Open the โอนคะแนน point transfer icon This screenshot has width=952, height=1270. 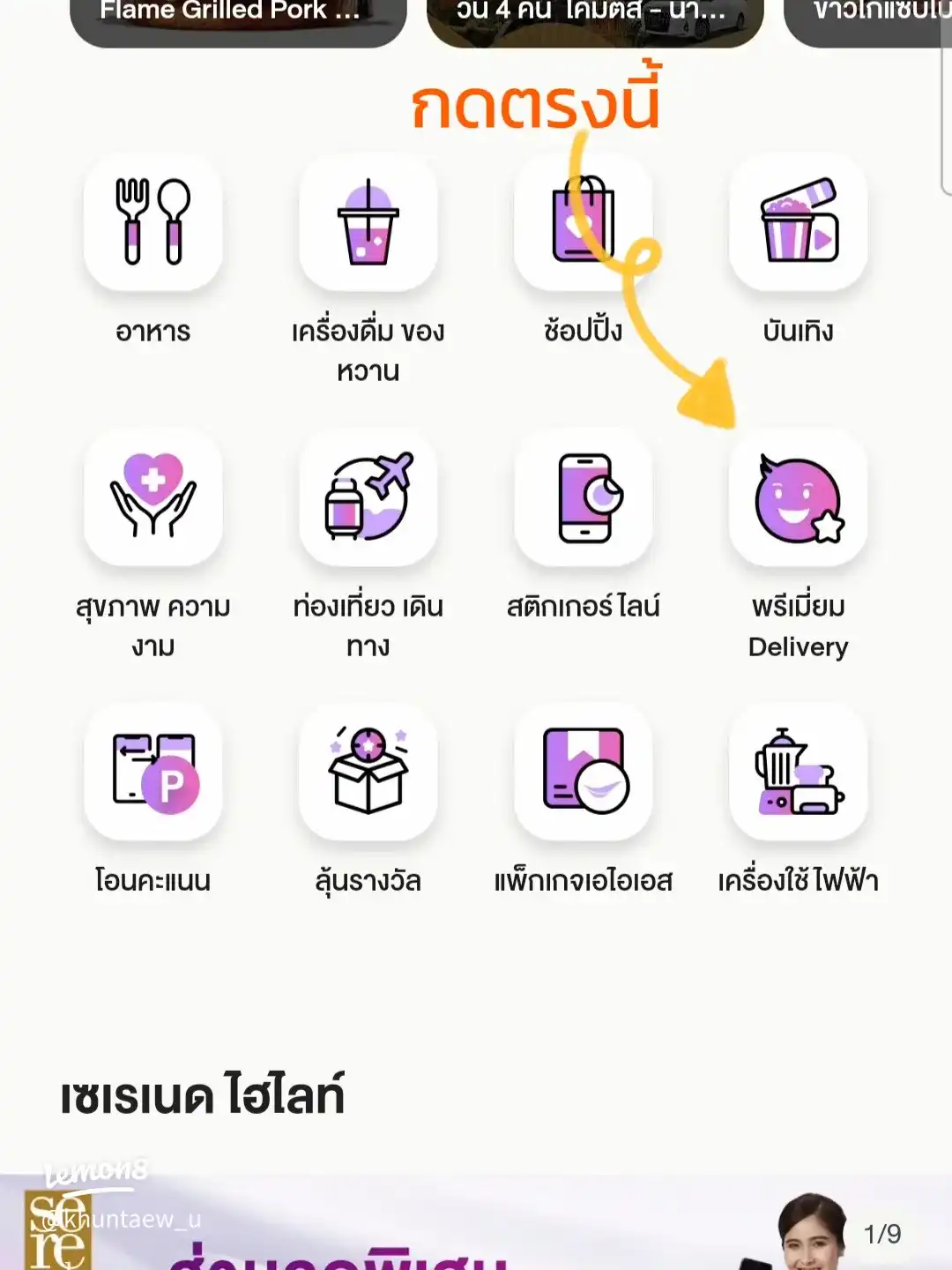point(153,773)
